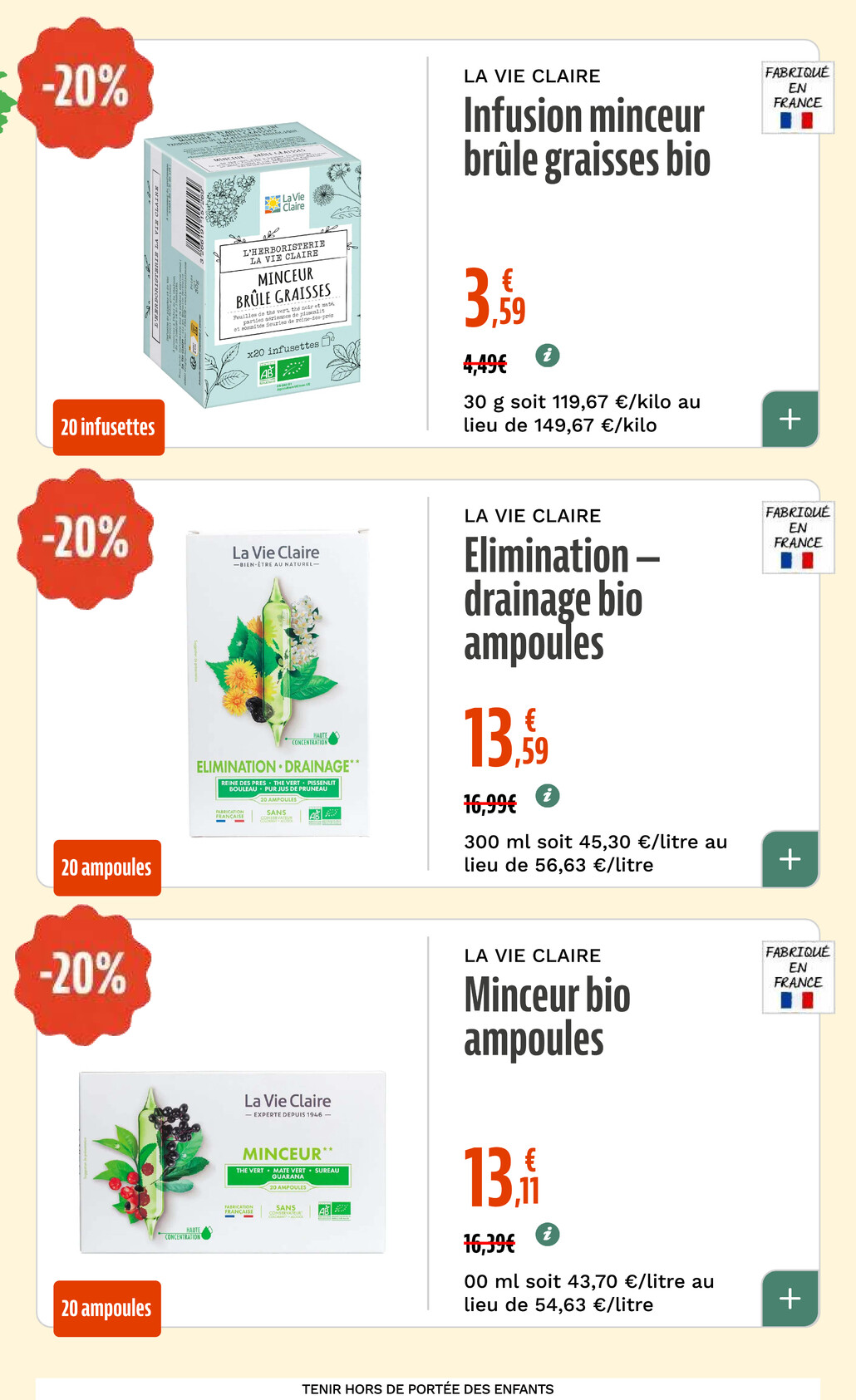Add Elimination drainage bio ampoules

click(x=790, y=859)
